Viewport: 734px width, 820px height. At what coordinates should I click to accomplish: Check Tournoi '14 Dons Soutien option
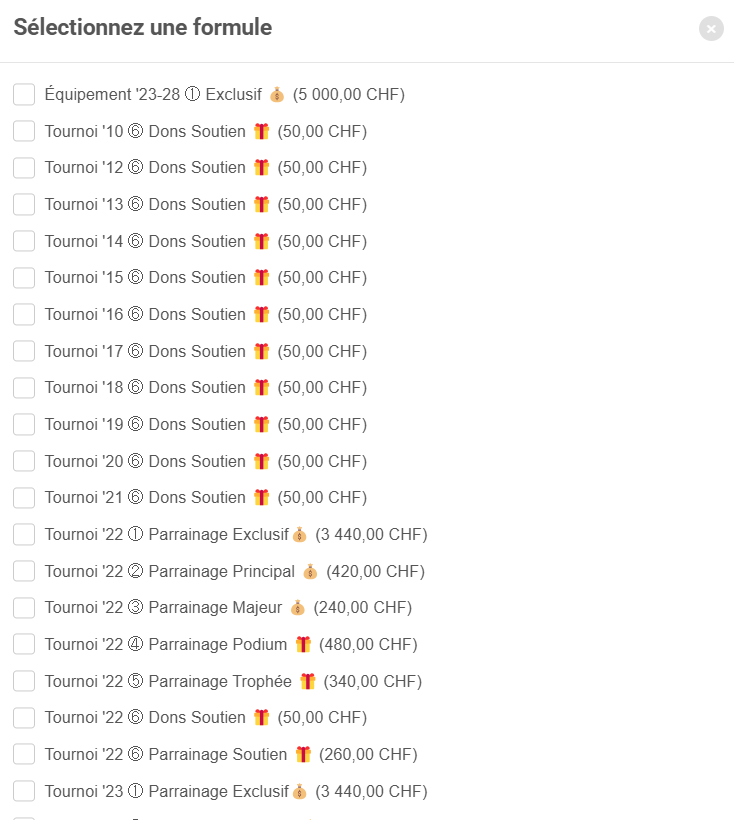pyautogui.click(x=24, y=241)
